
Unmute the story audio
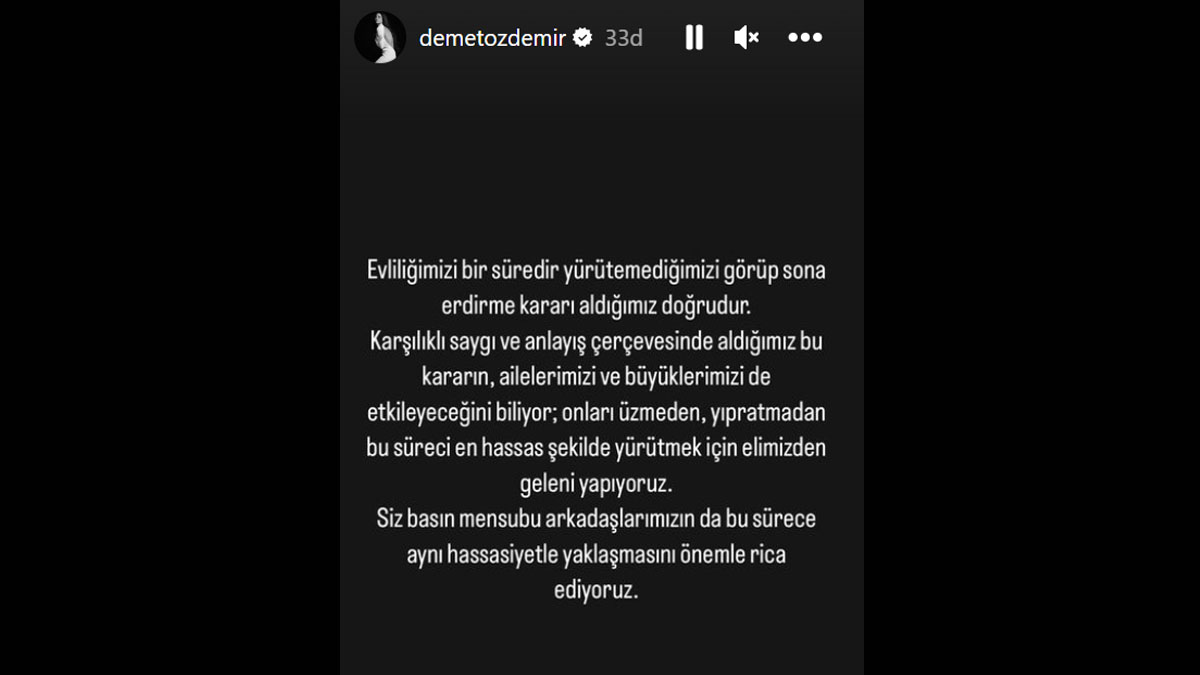(x=746, y=38)
